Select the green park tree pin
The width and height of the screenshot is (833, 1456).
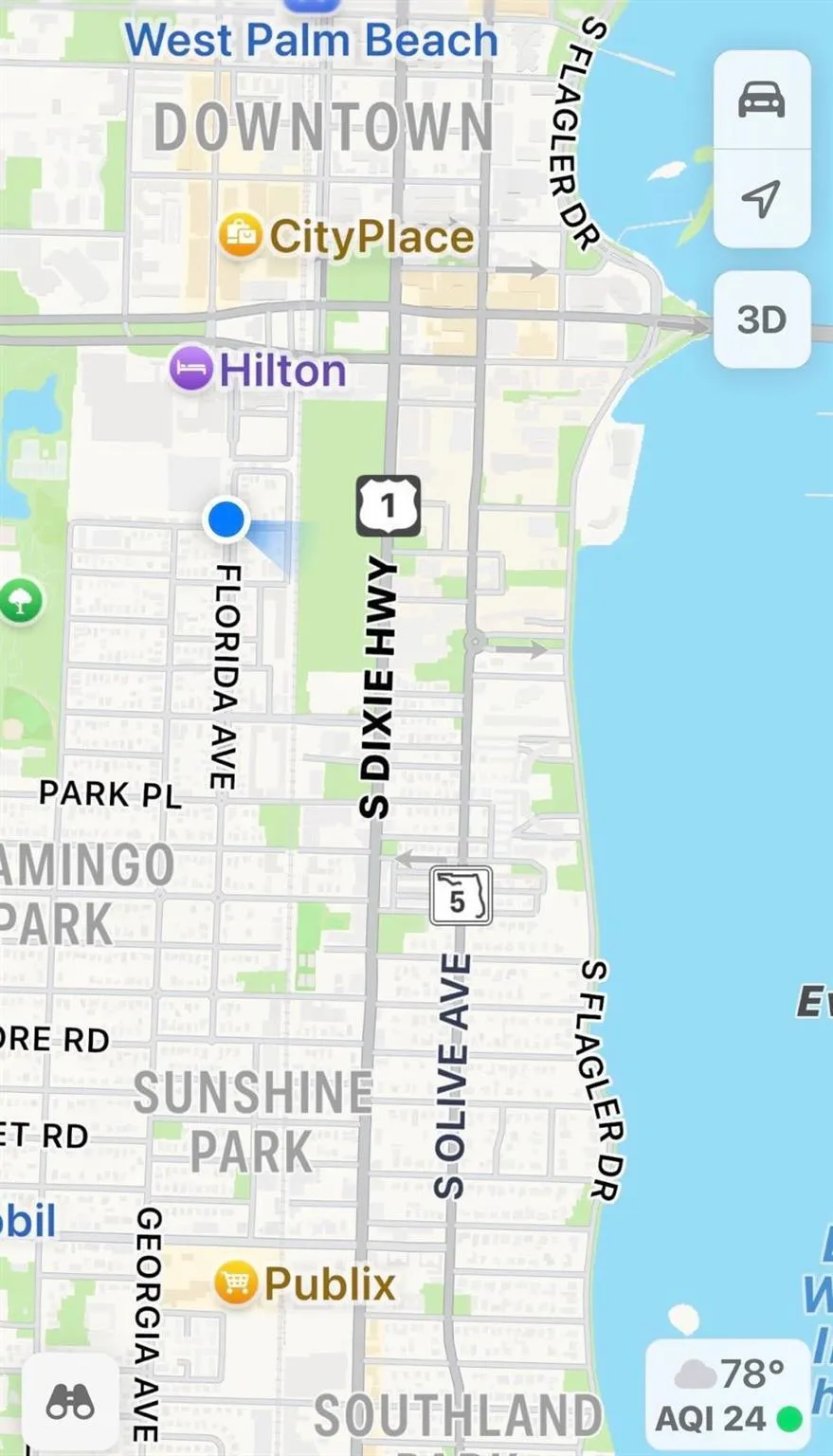[20, 600]
